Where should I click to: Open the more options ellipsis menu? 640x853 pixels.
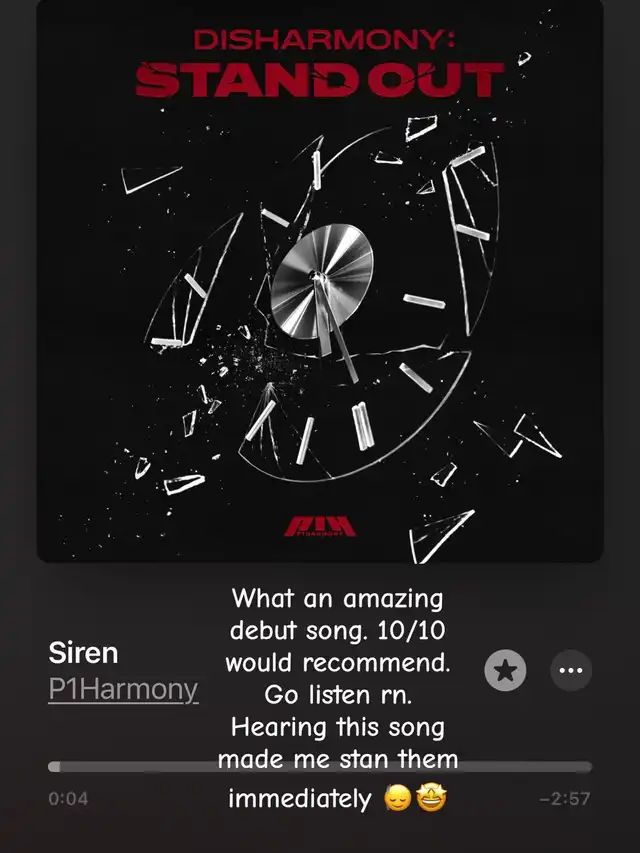(571, 670)
